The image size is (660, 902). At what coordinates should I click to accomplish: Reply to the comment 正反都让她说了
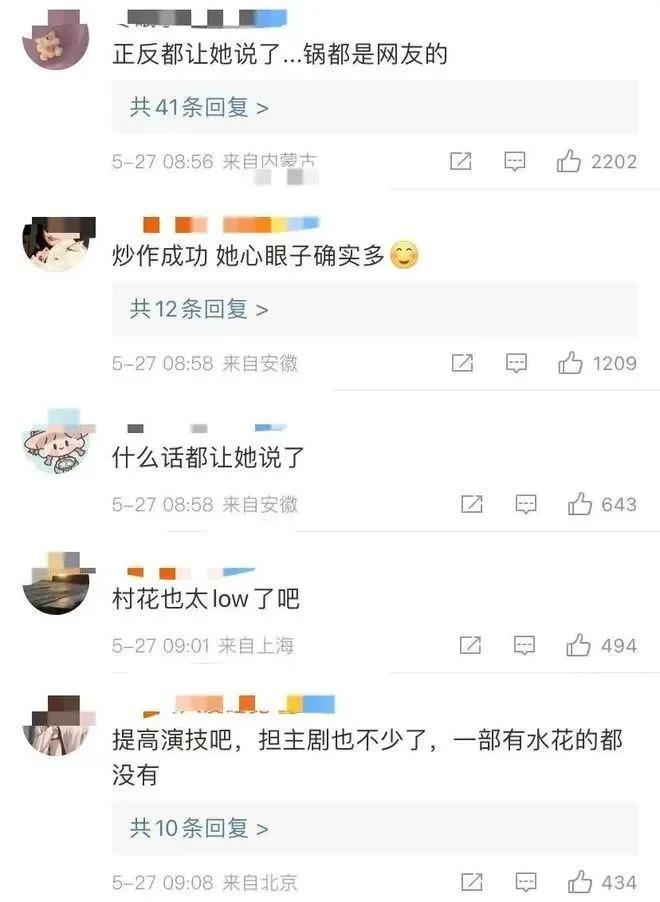coord(514,161)
